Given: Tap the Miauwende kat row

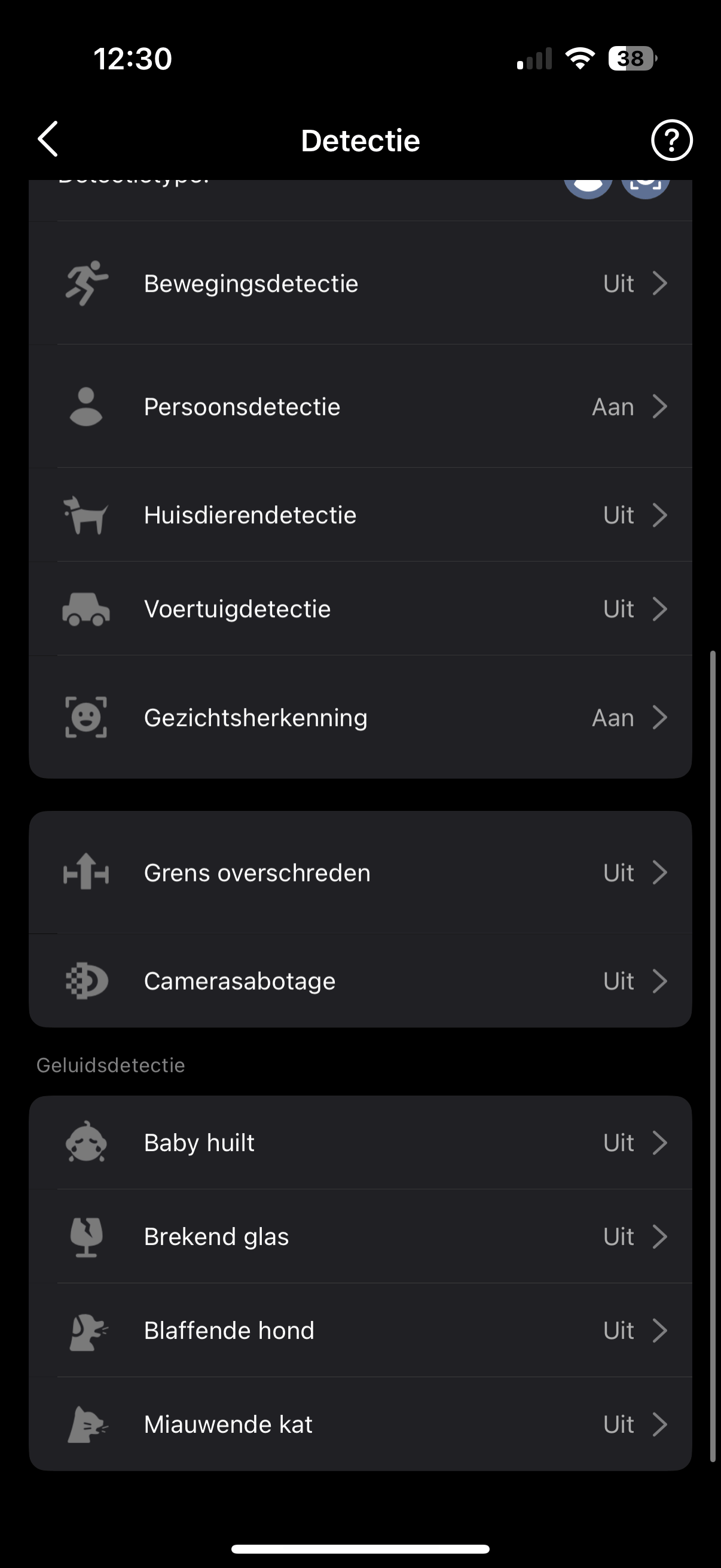Looking at the screenshot, I should tap(360, 1424).
